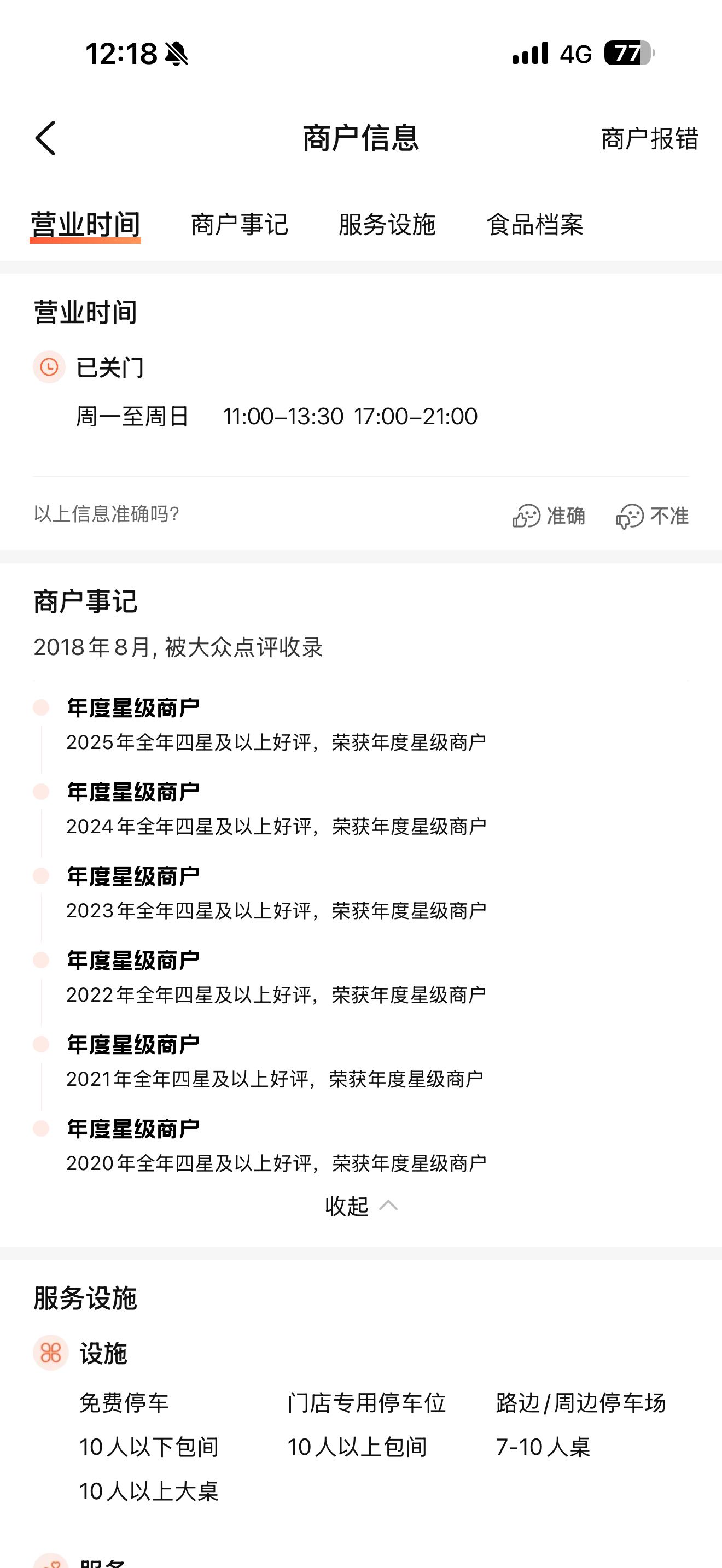Mark the info as 准确
The height and width of the screenshot is (1568, 722).
click(x=549, y=516)
